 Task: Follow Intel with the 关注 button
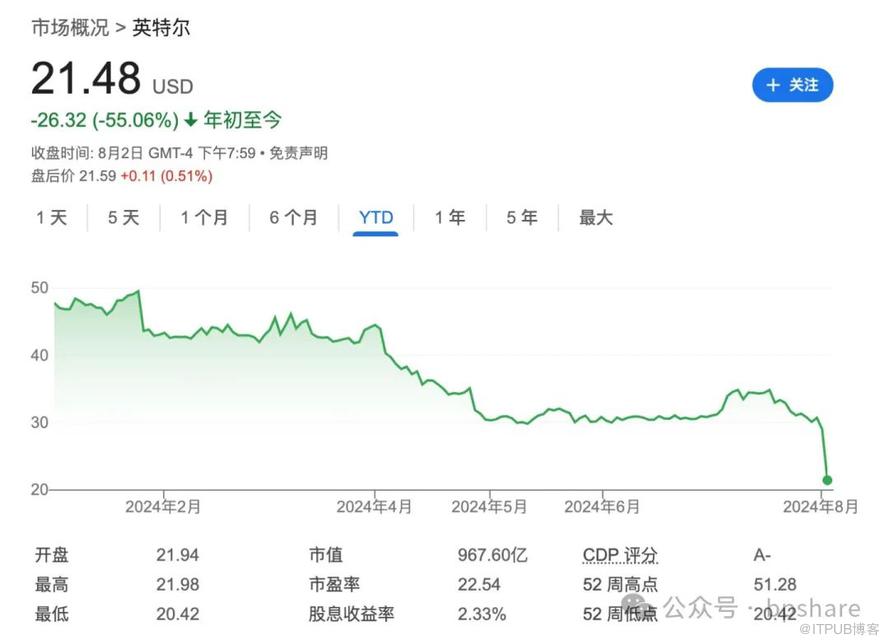point(792,85)
